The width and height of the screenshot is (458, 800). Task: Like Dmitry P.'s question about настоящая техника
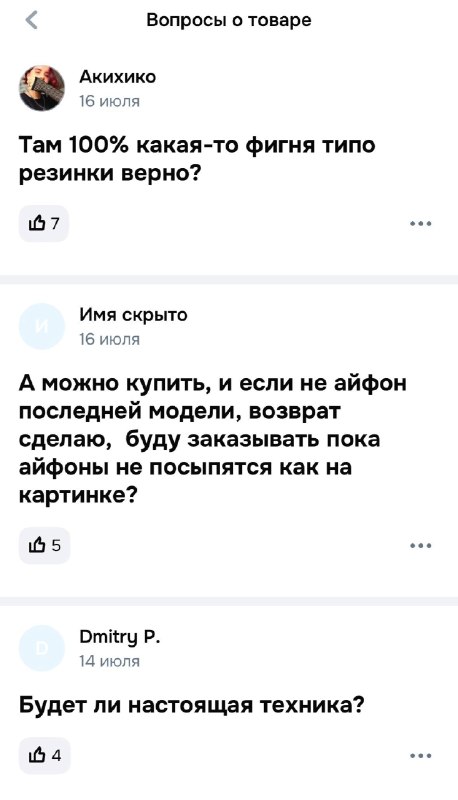44,756
